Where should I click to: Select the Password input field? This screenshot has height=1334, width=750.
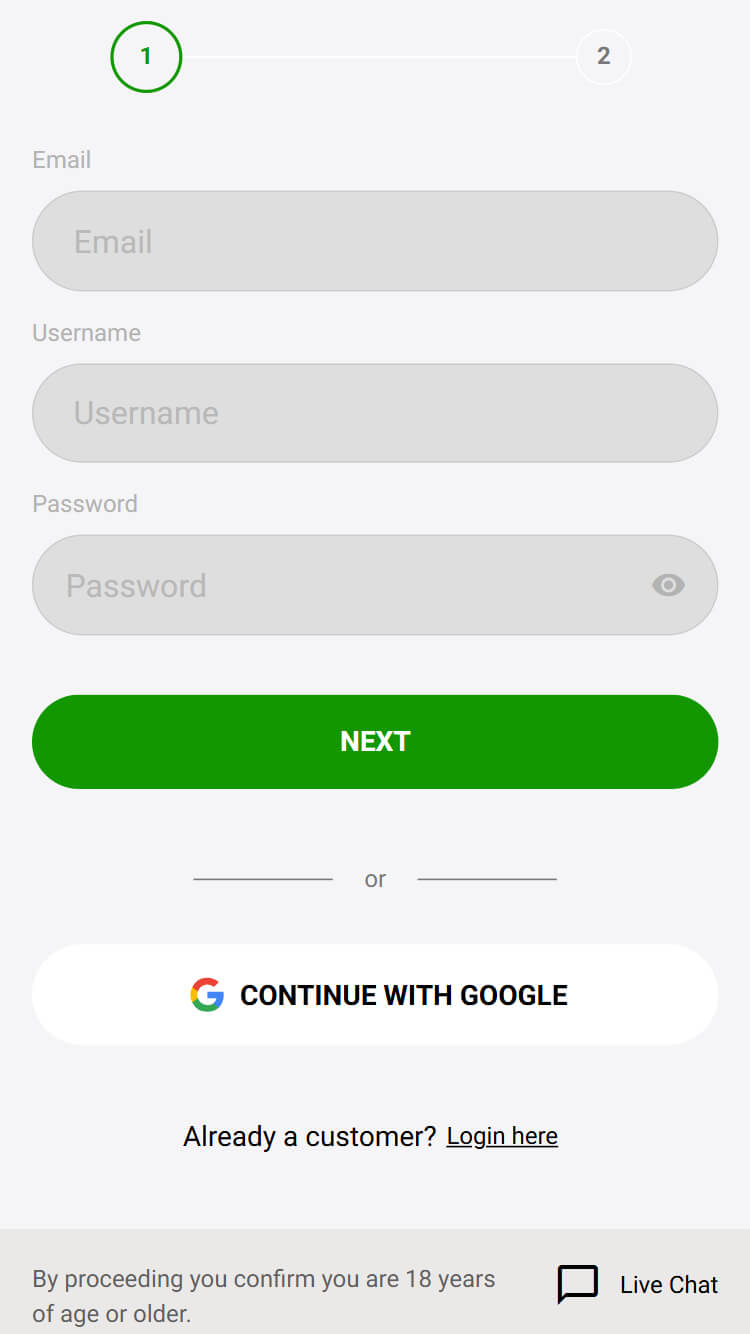375,585
